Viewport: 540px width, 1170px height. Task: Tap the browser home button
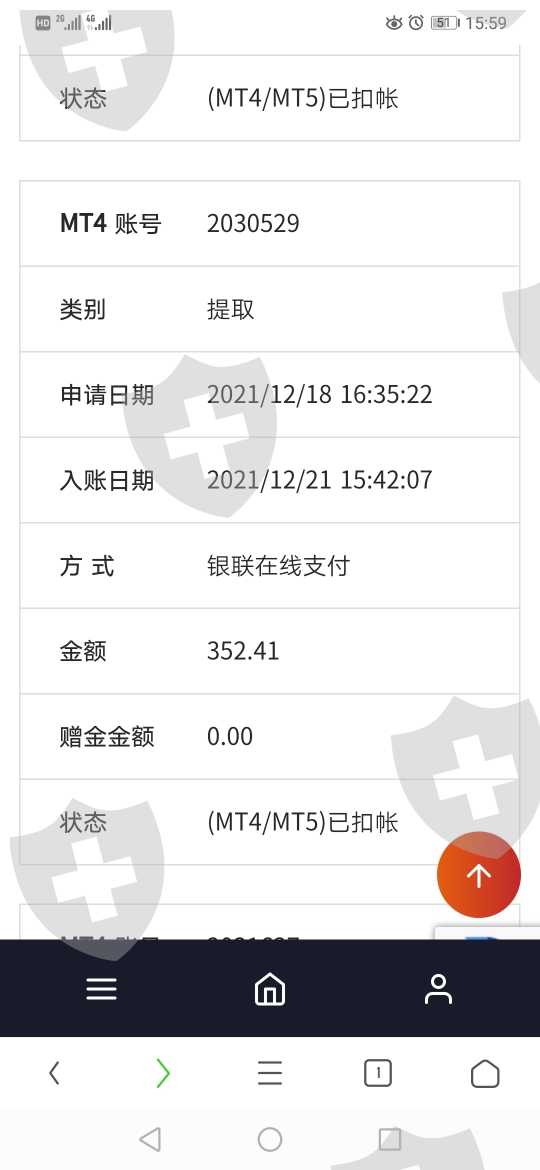(x=485, y=1074)
